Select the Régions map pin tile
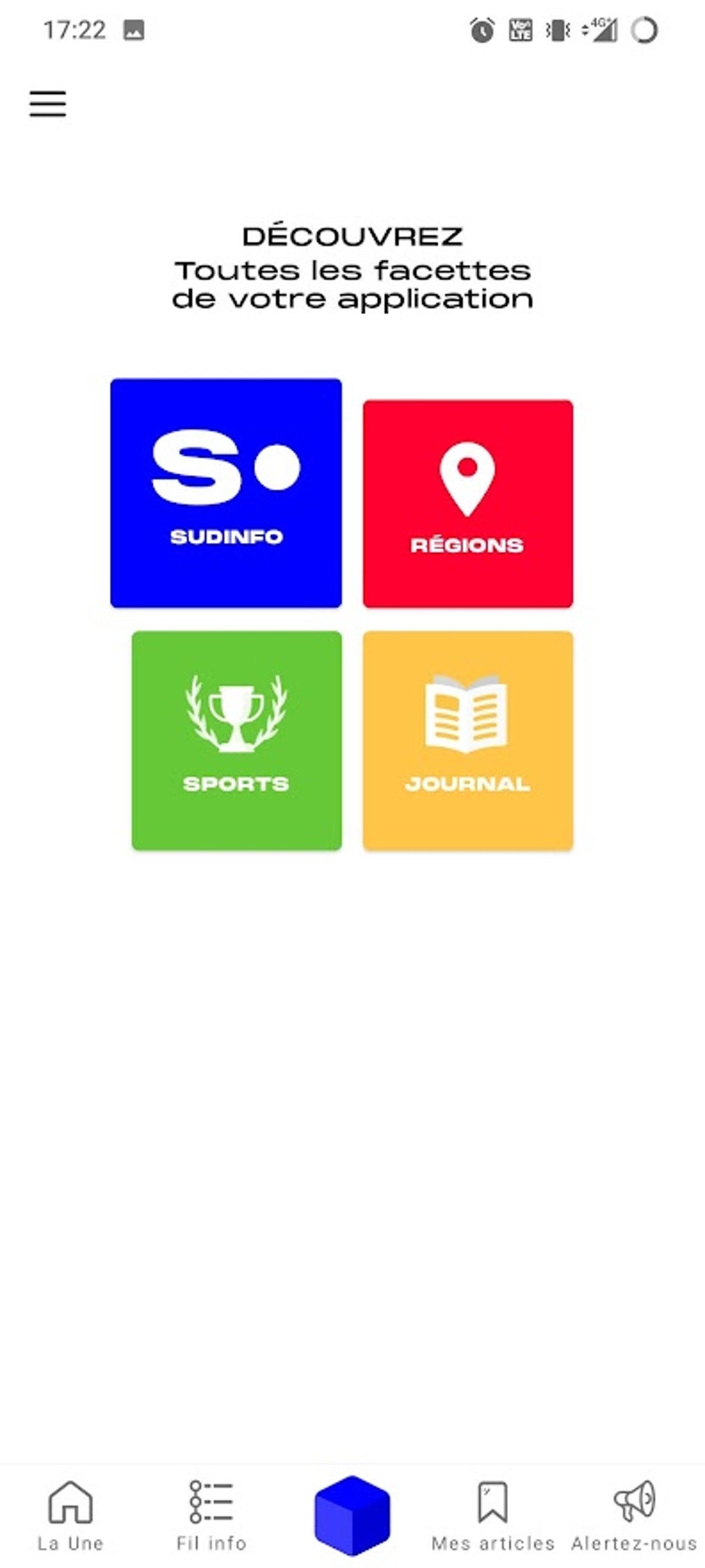The image size is (705, 1568). pyautogui.click(x=468, y=503)
